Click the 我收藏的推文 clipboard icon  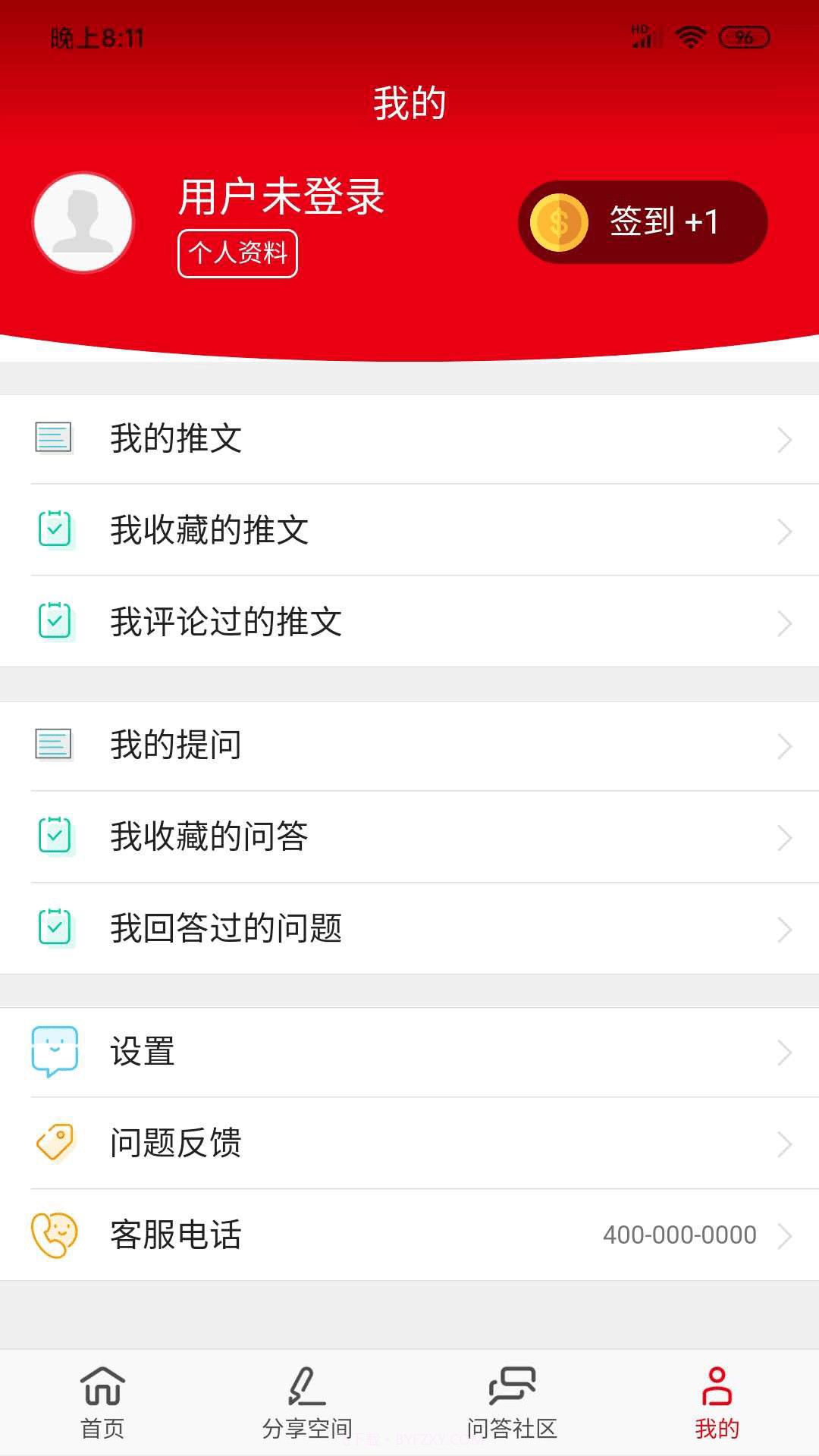point(53,531)
